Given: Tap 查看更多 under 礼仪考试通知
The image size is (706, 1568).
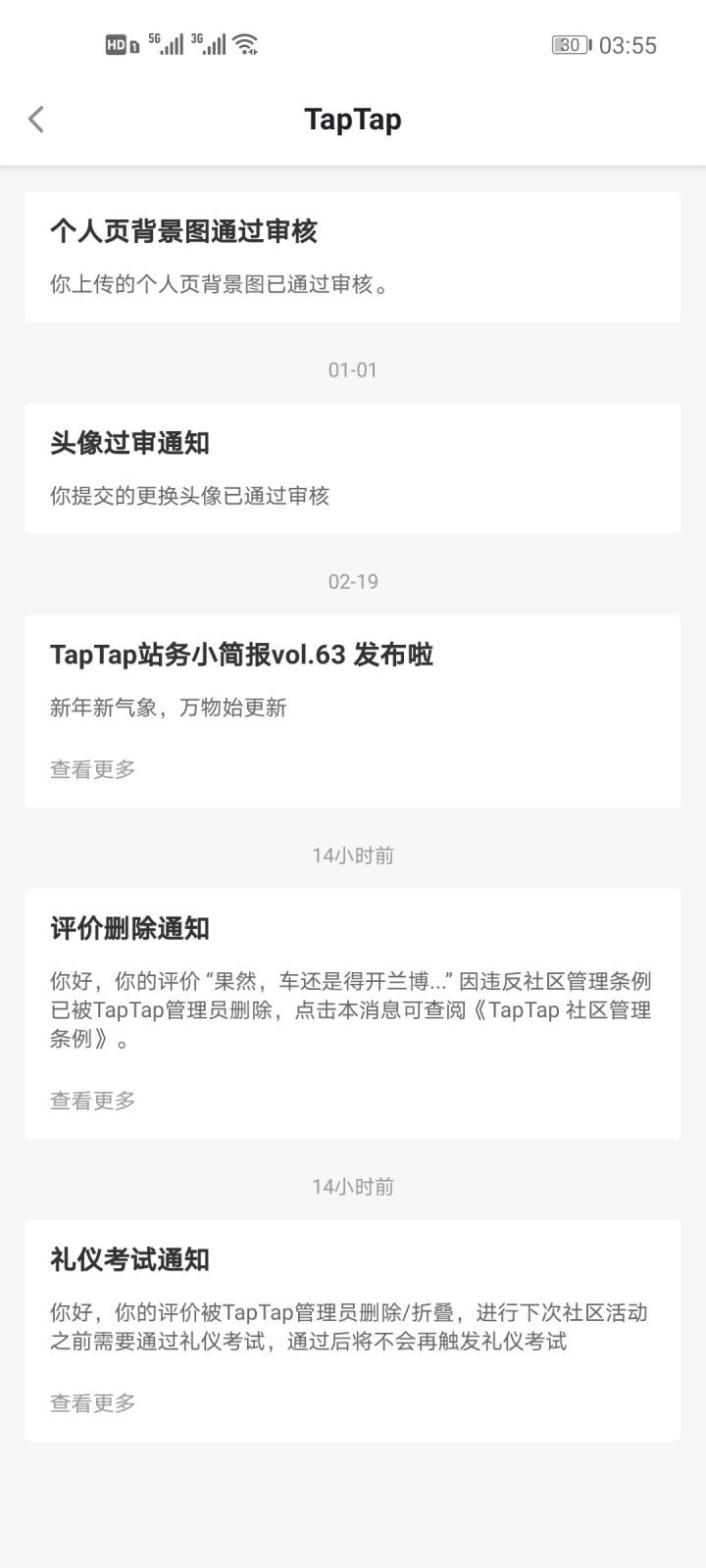Looking at the screenshot, I should [x=93, y=1402].
